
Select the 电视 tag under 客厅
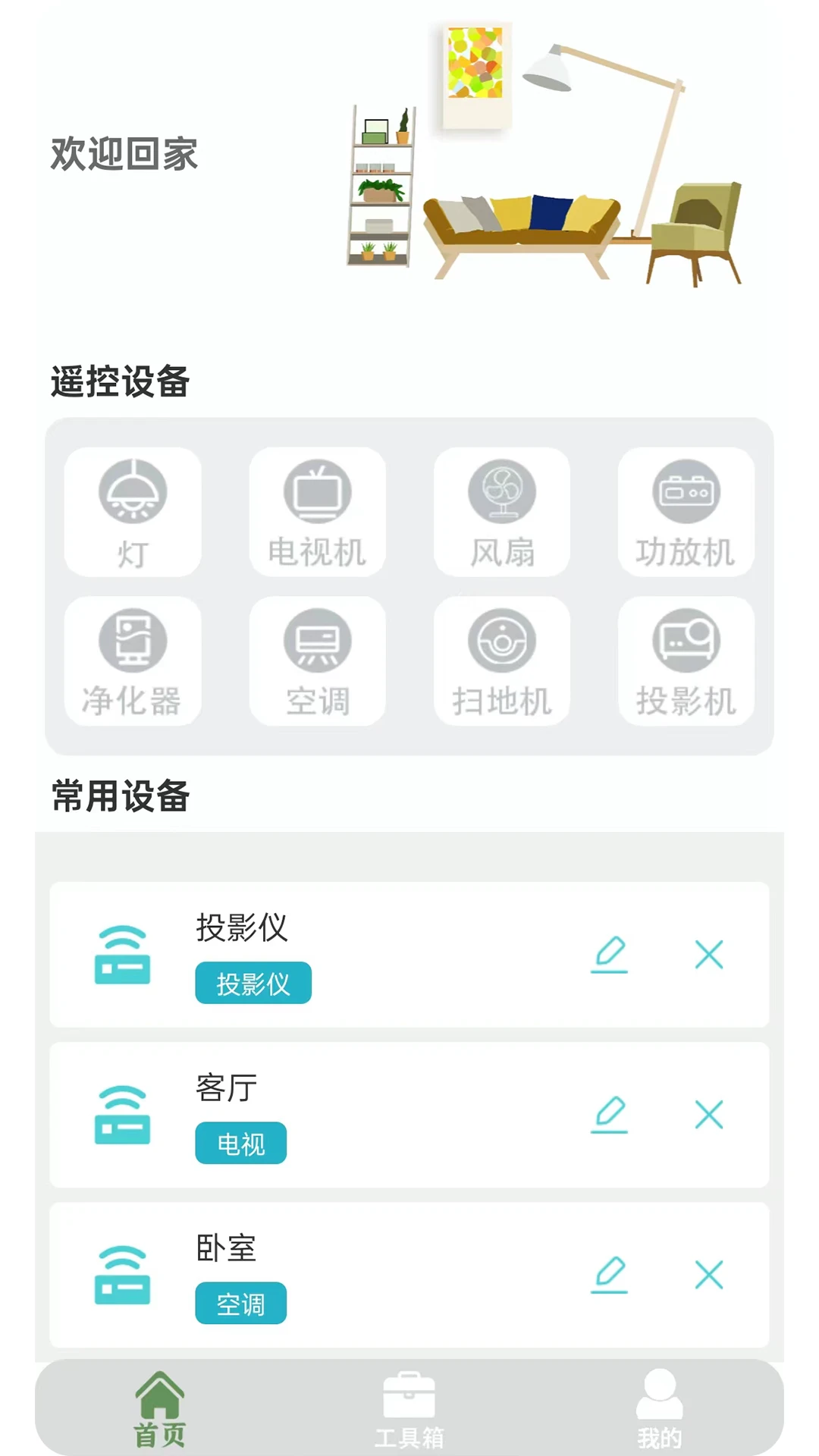pos(240,1143)
